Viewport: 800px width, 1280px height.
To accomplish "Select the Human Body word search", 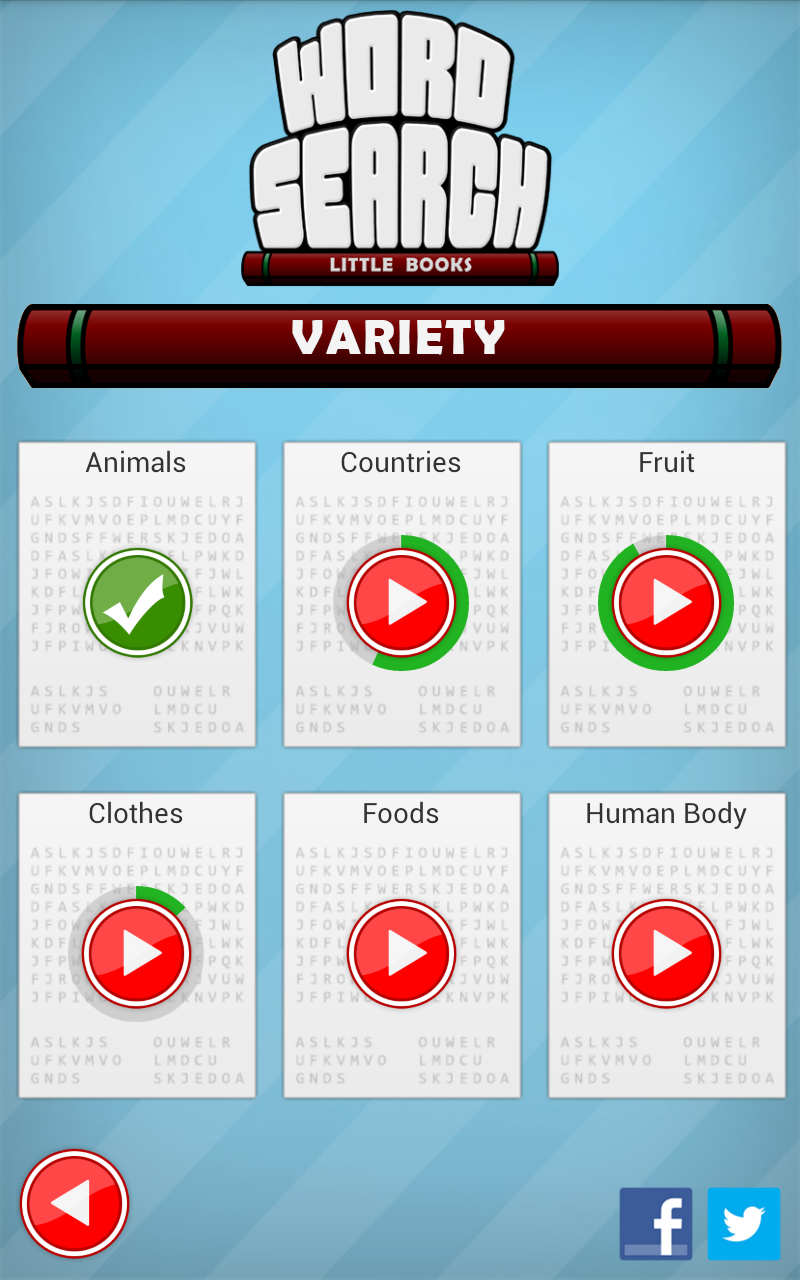I will coord(667,954).
